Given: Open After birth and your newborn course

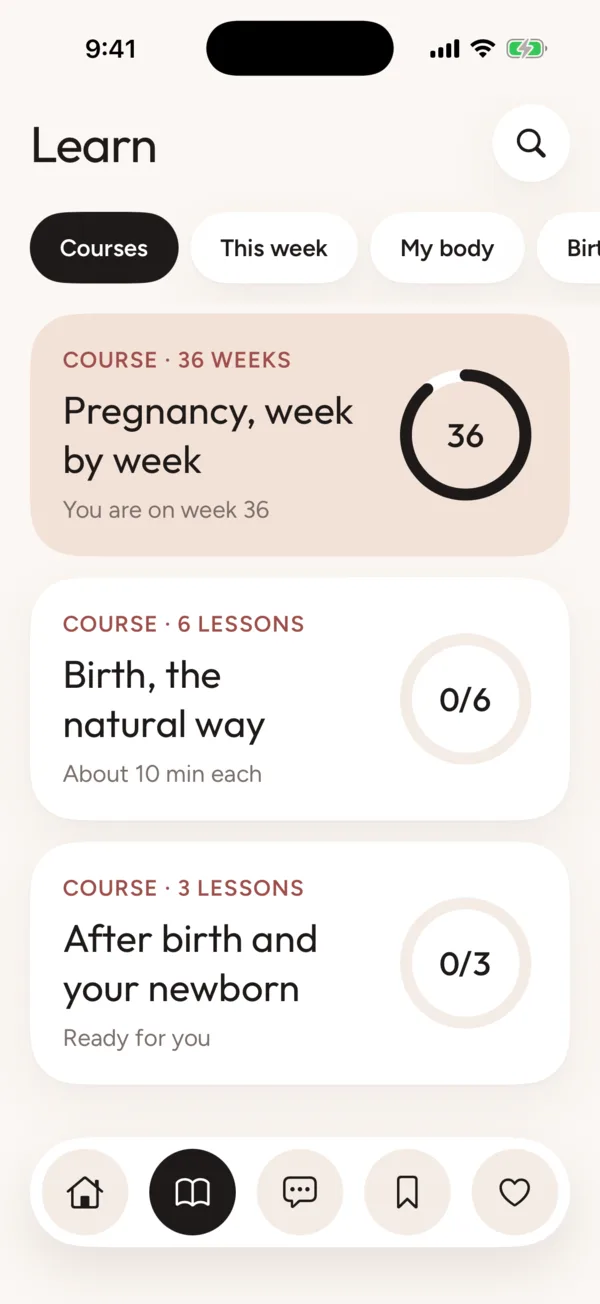Looking at the screenshot, I should pyautogui.click(x=300, y=963).
